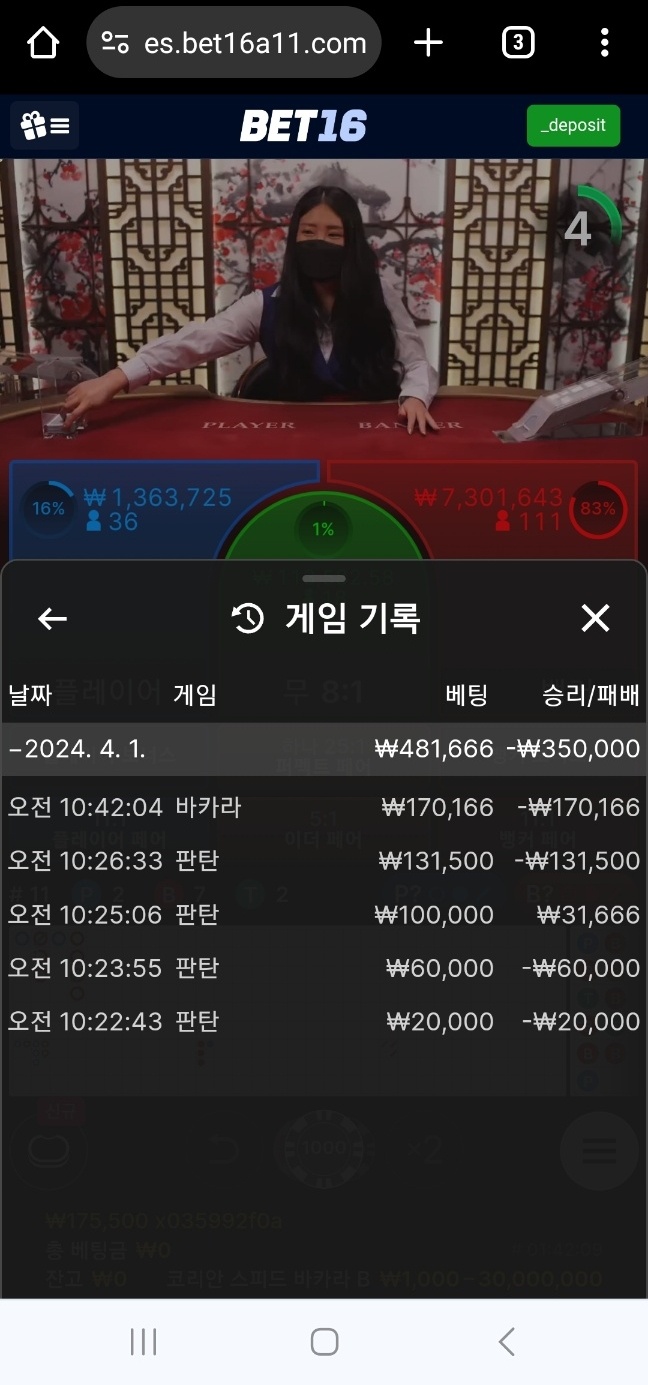Image resolution: width=648 pixels, height=1385 pixels.
Task: Tap the green _deposit button
Action: [x=573, y=126]
